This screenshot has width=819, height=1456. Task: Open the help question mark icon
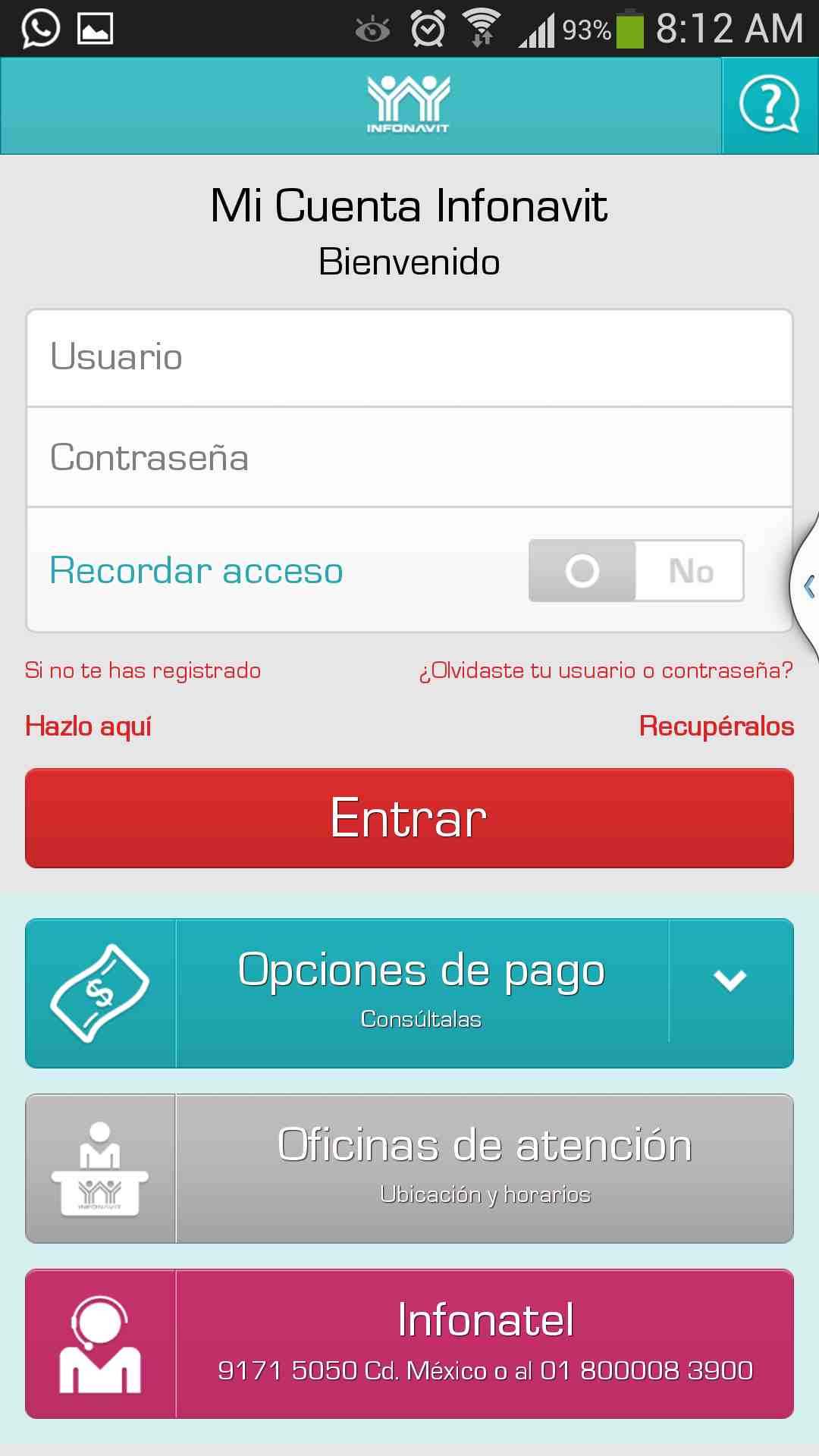point(769,105)
